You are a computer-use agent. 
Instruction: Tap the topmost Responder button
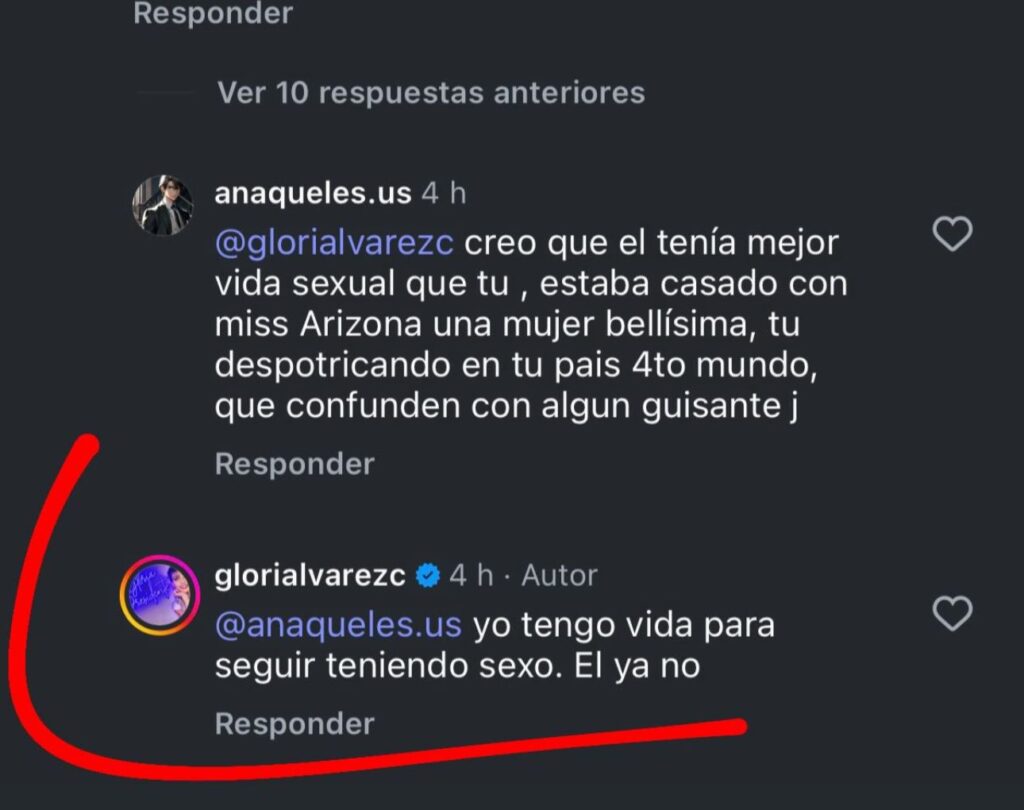coord(213,13)
